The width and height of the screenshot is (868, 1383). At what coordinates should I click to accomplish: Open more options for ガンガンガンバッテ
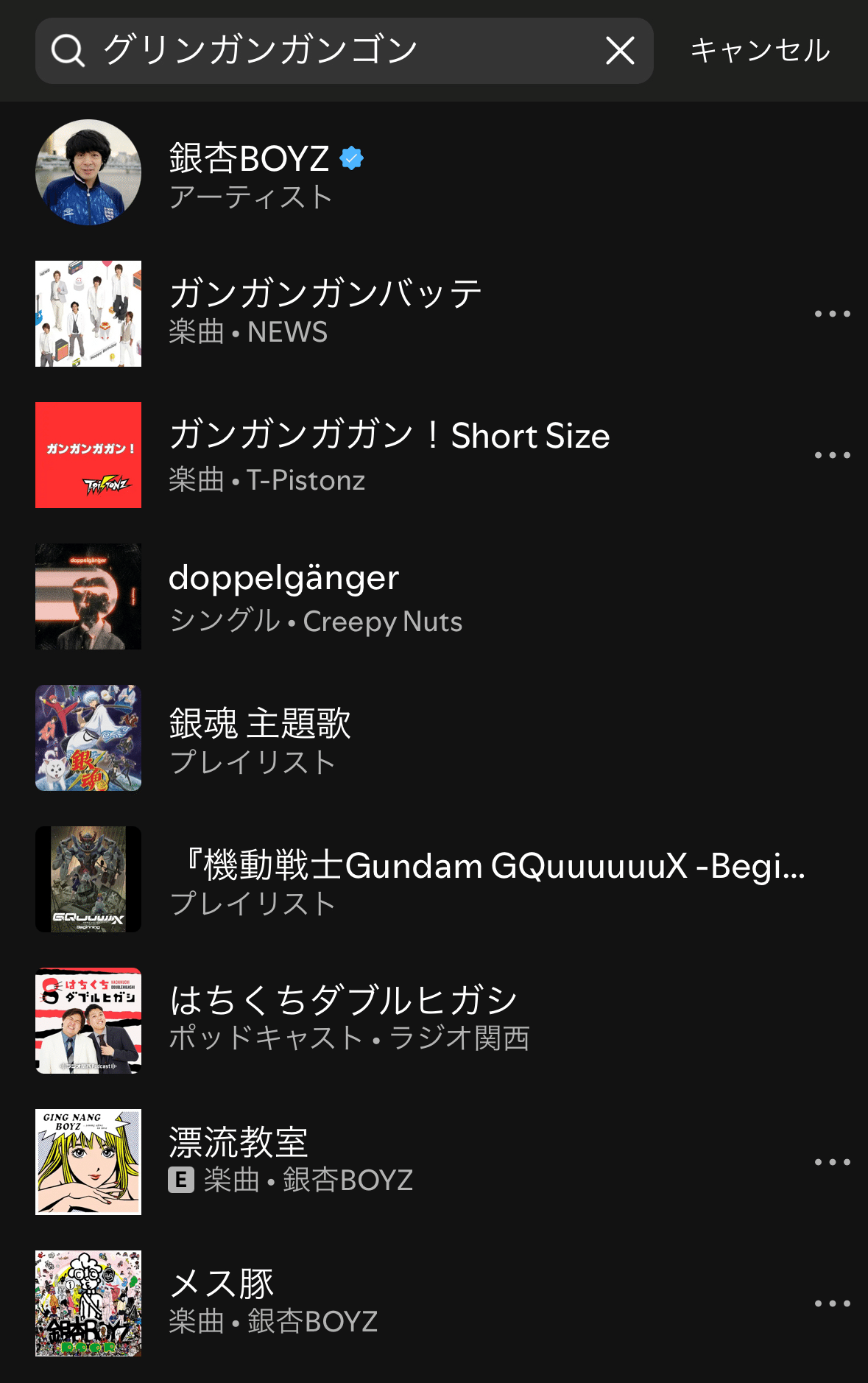832,314
